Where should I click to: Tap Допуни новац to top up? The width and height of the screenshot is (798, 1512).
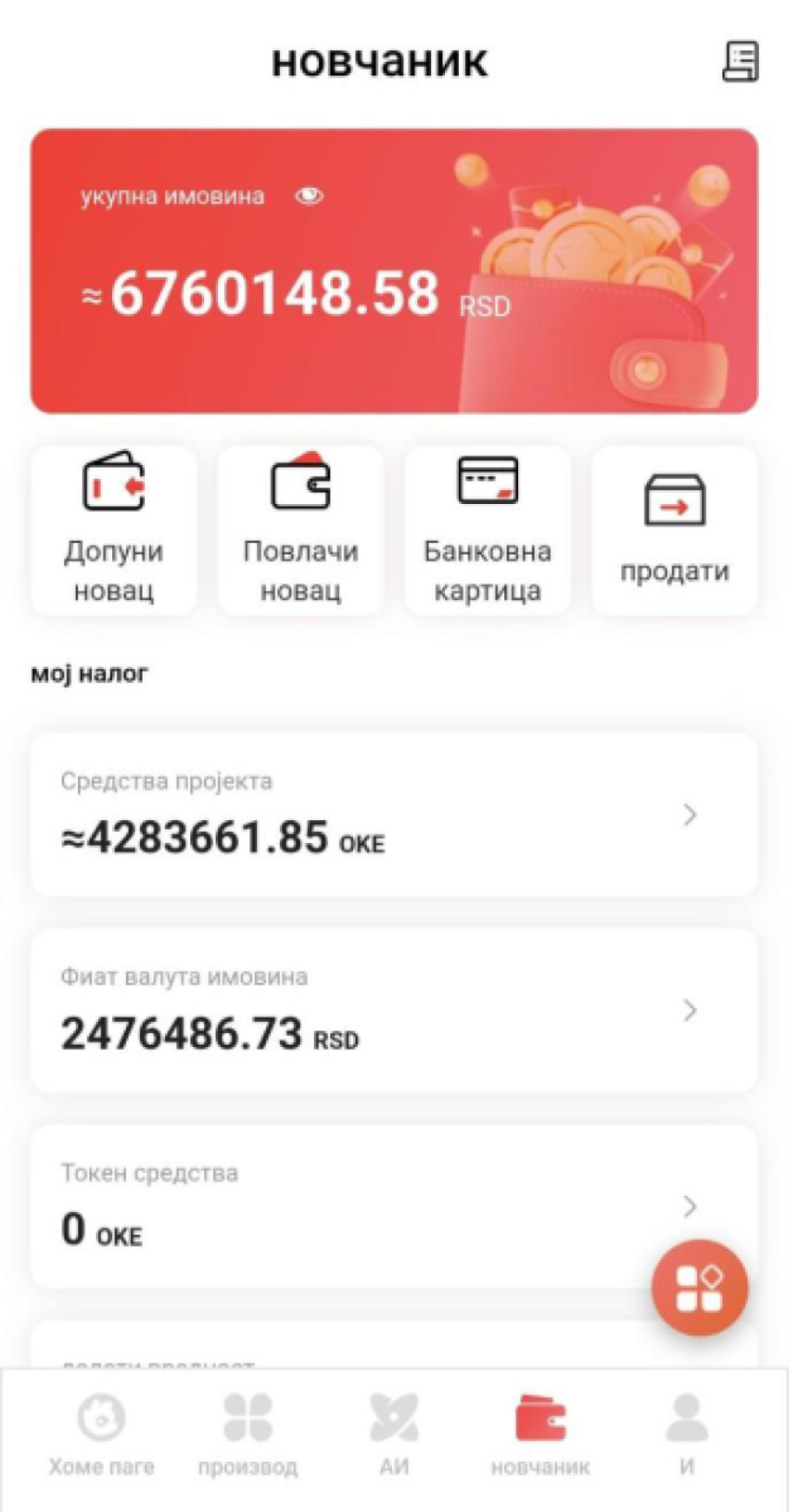[x=114, y=530]
